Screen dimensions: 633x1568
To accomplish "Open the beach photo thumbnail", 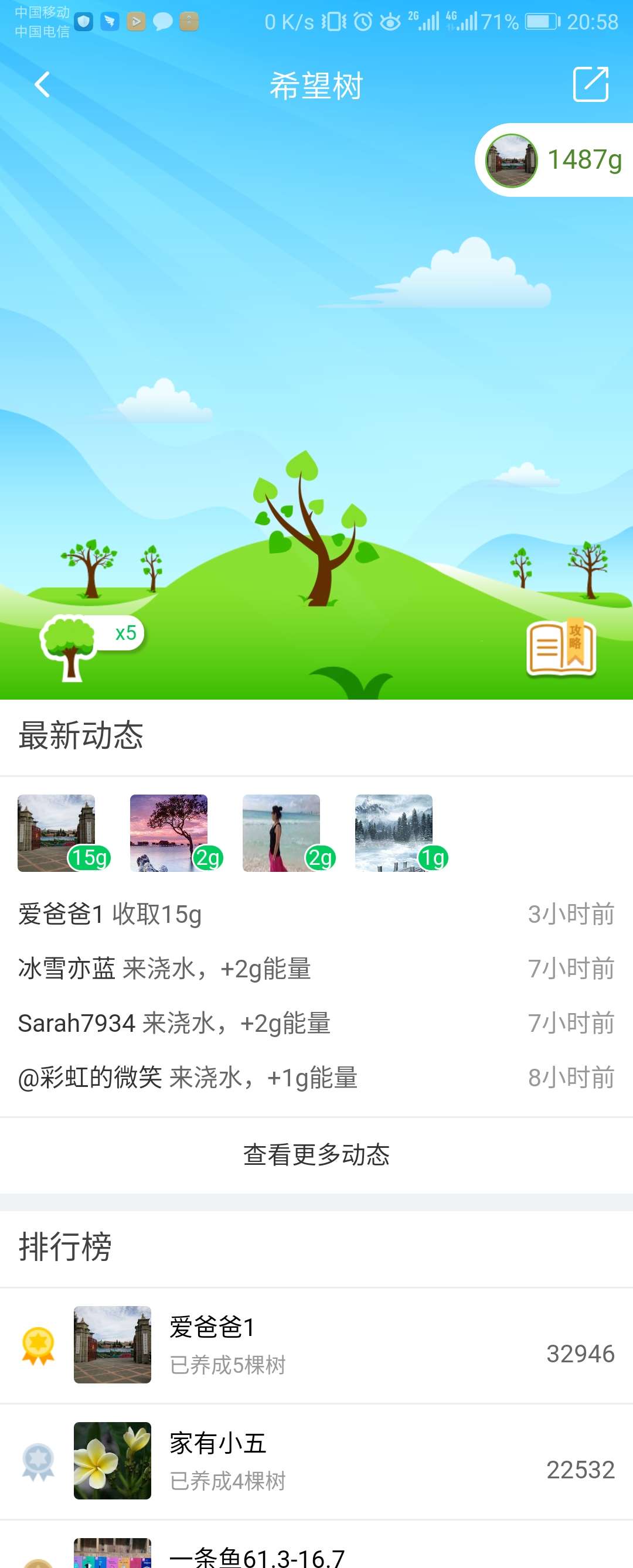I will pyautogui.click(x=281, y=832).
